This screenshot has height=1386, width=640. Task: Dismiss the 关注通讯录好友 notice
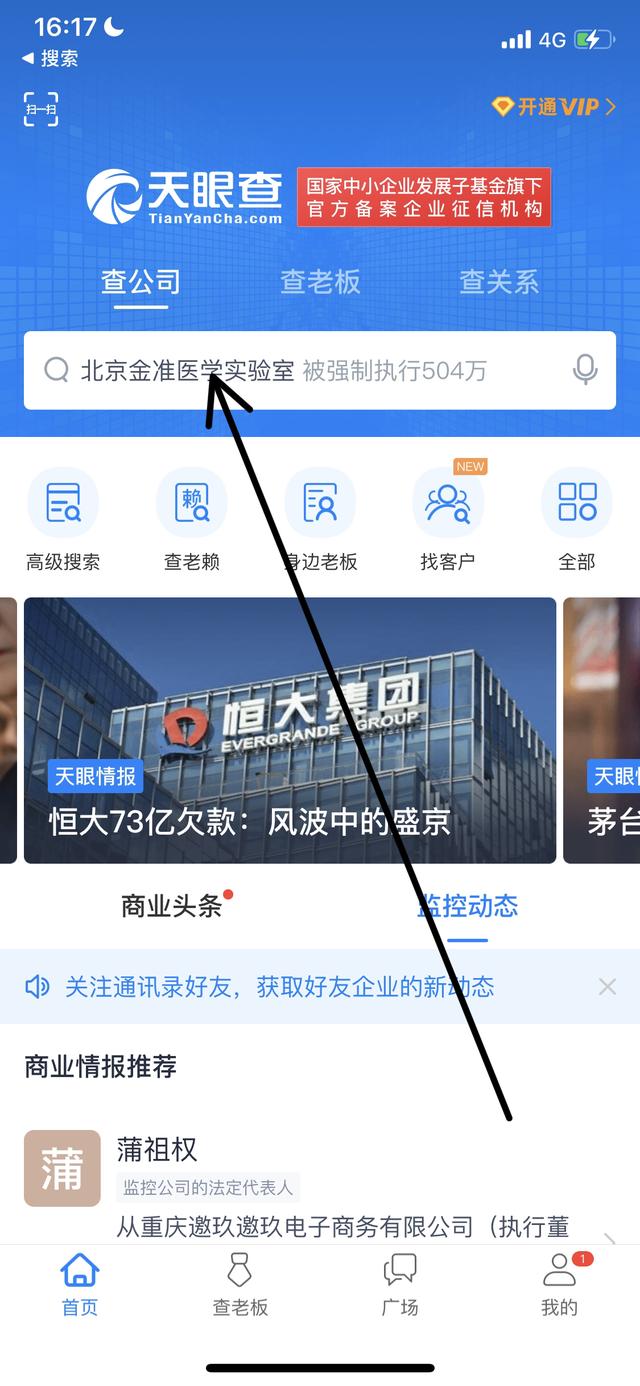607,987
